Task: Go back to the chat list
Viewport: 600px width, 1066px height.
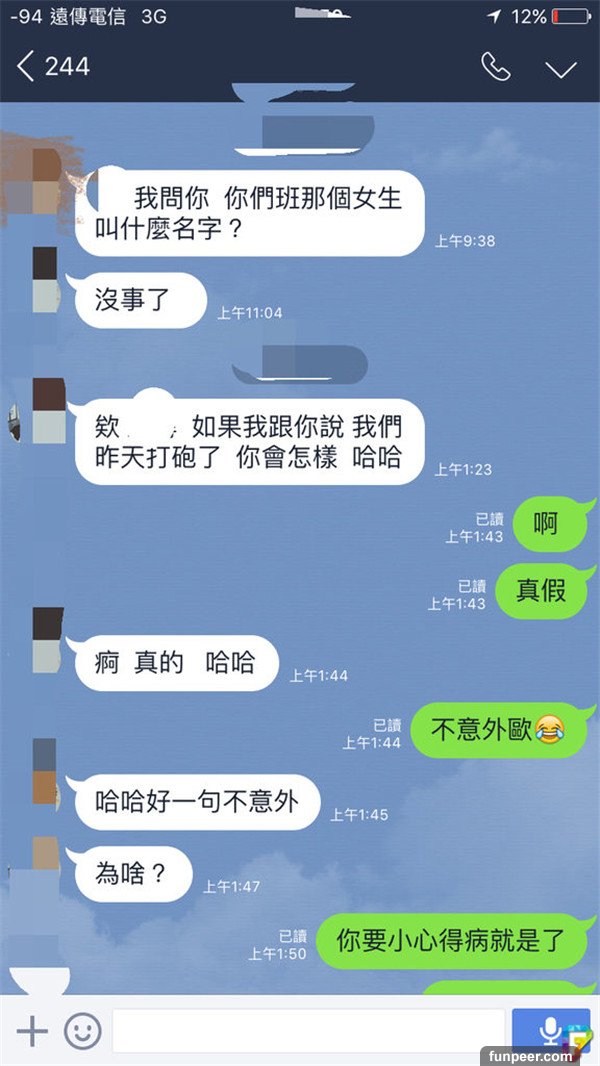Action: 27,67
